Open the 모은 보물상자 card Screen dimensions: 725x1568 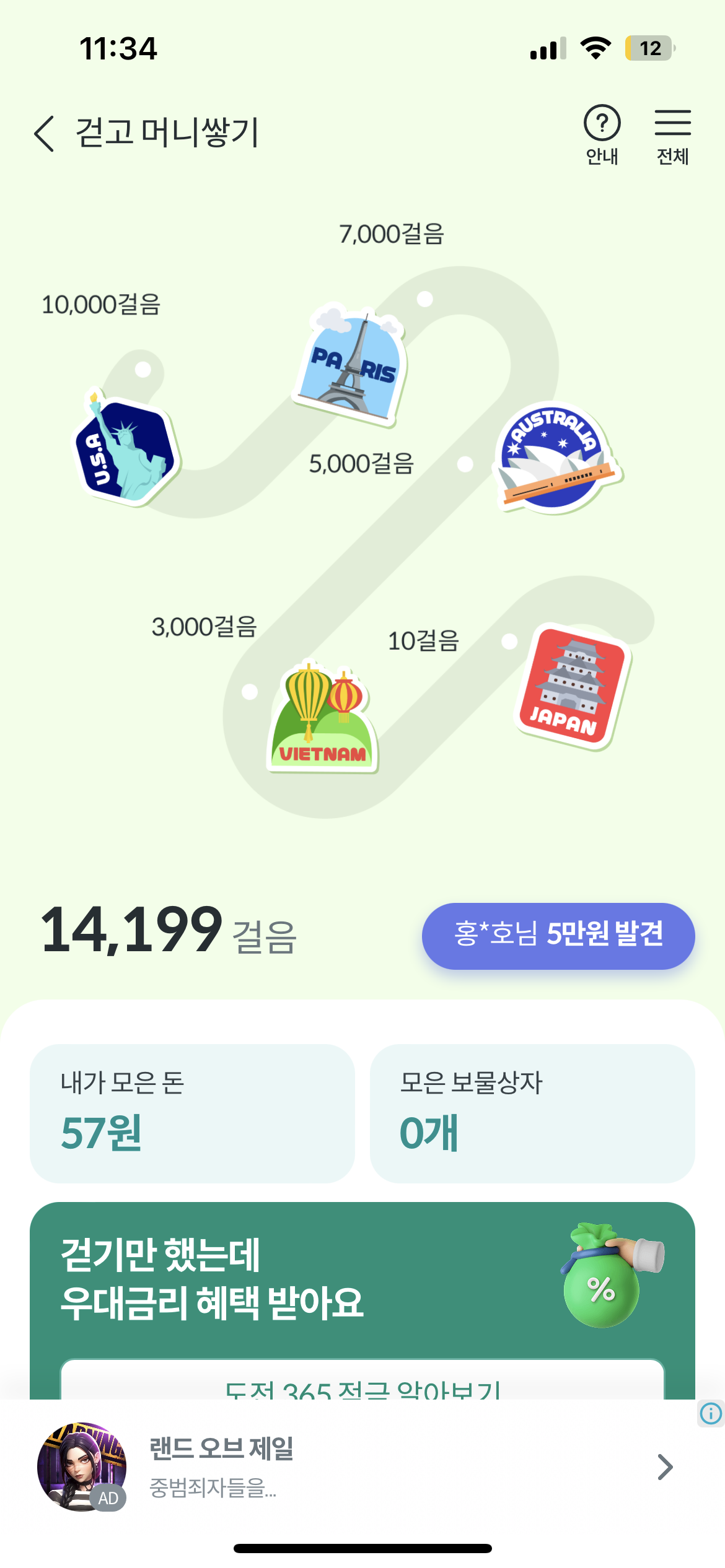532,1113
